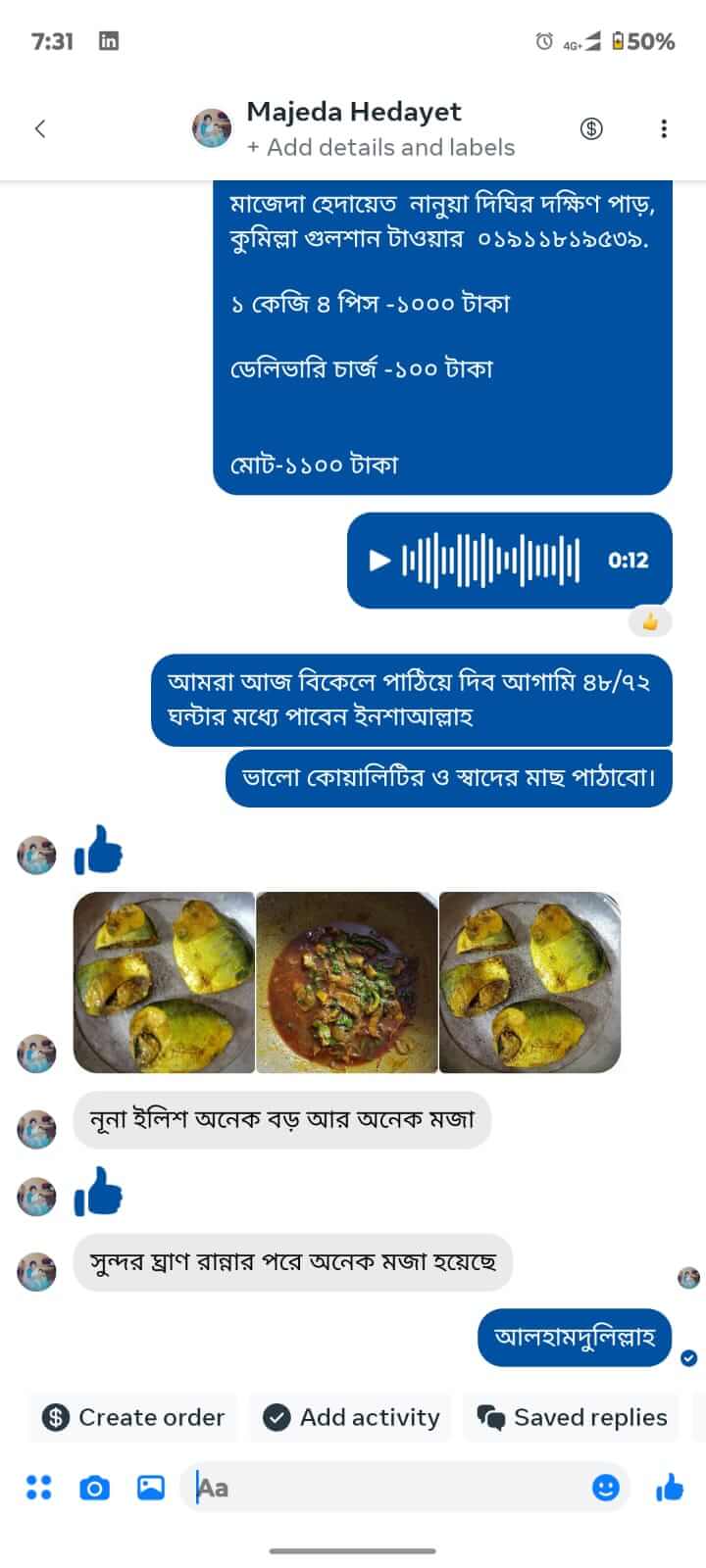Open the dollar payment icon in header
This screenshot has height=1568, width=706.
coord(591,128)
